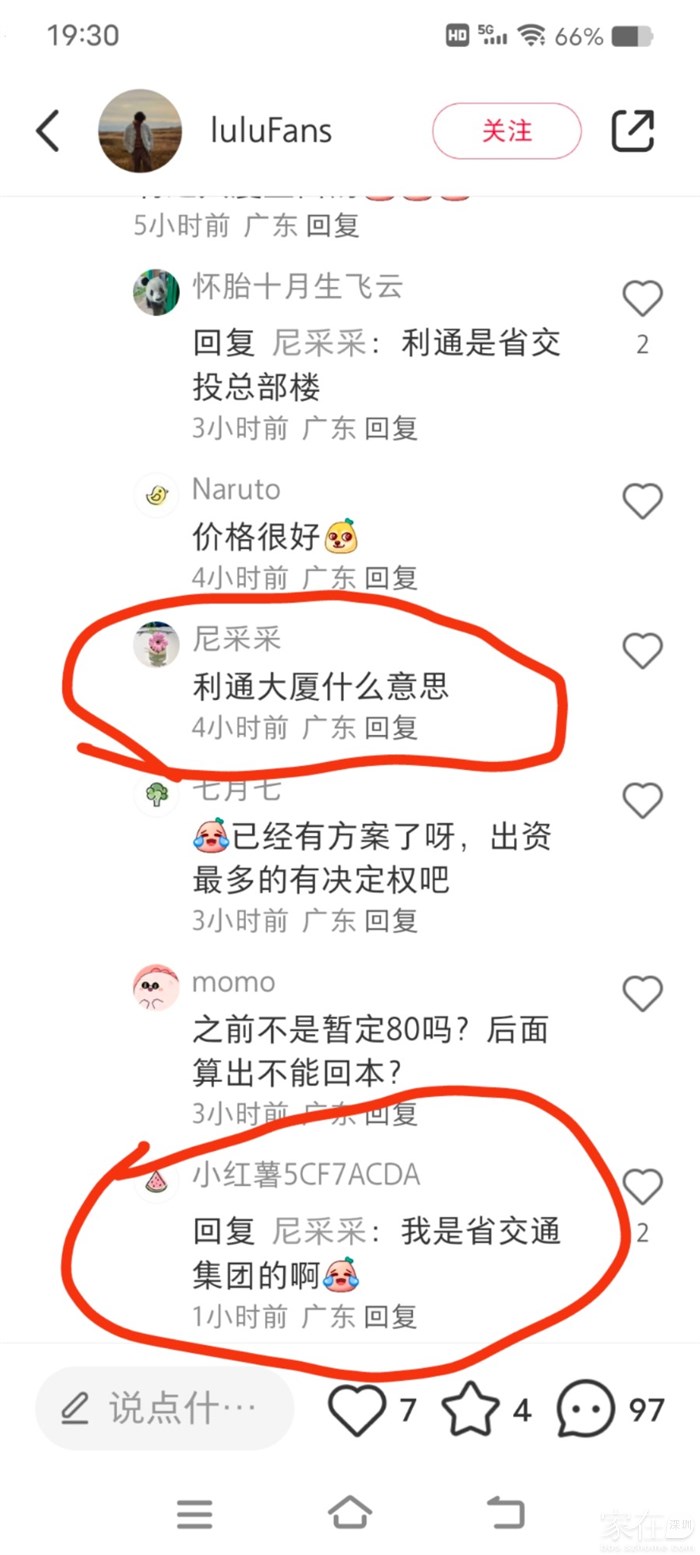Reply to Naruto's comment via 回复
This screenshot has height=1555, width=700.
[x=390, y=577]
